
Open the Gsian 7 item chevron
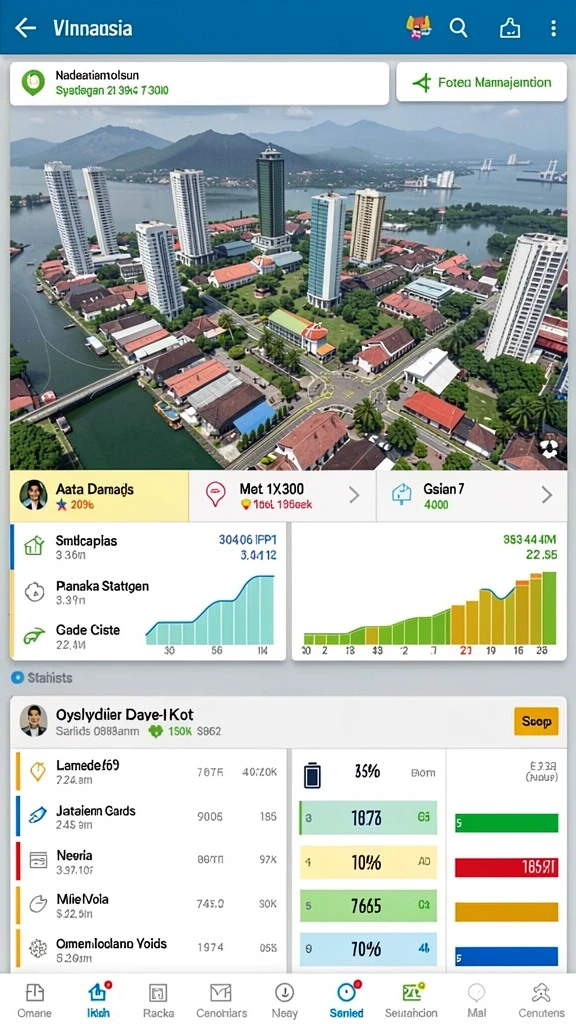pyautogui.click(x=547, y=496)
